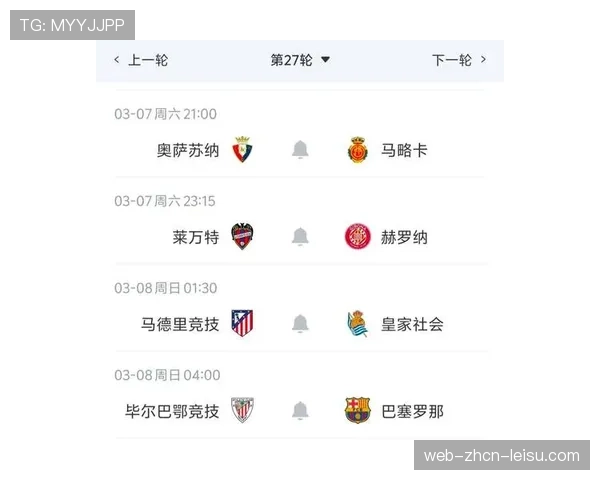Enable reminder bell for 奥萨苏纳 vs 马略卡
This screenshot has height=480, width=600.
pos(300,150)
